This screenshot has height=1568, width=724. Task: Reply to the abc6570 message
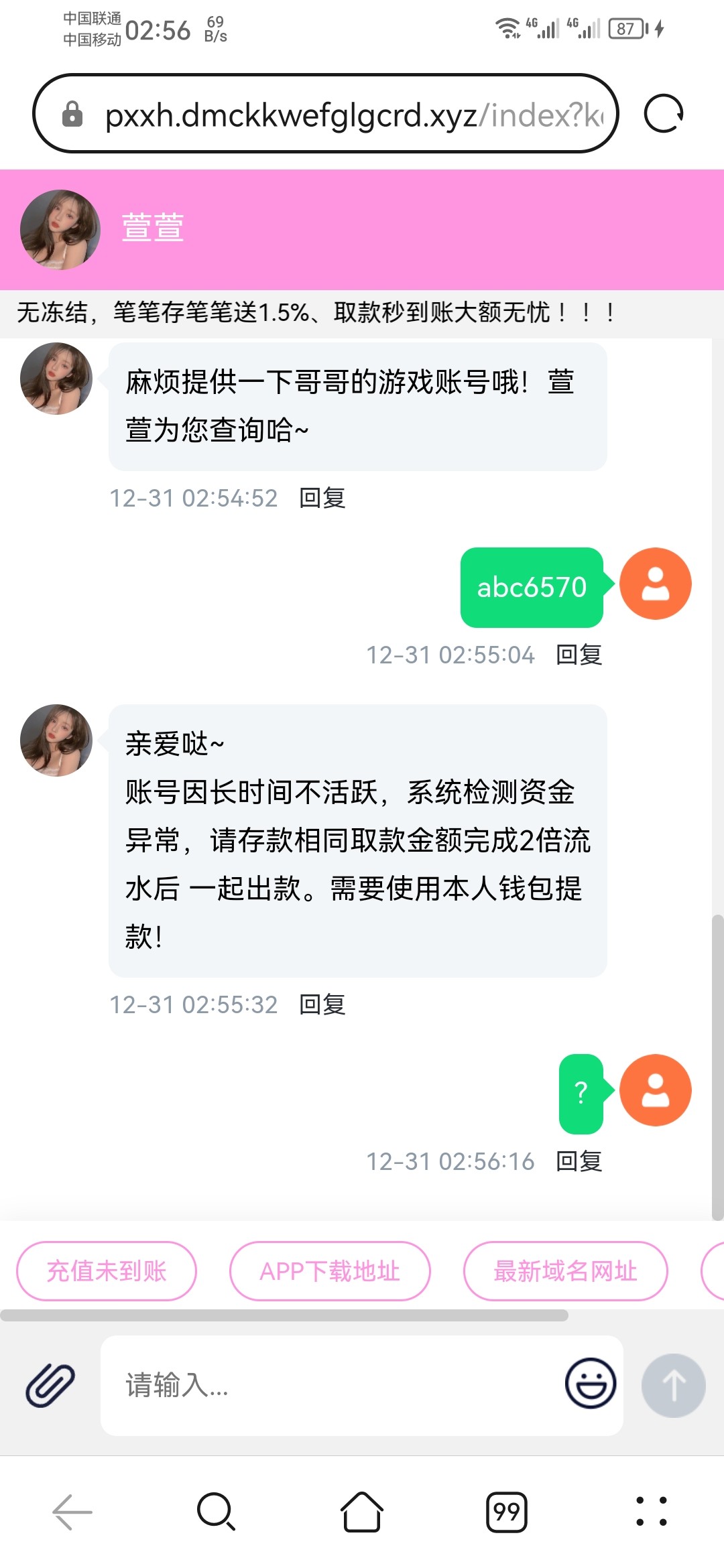579,655
